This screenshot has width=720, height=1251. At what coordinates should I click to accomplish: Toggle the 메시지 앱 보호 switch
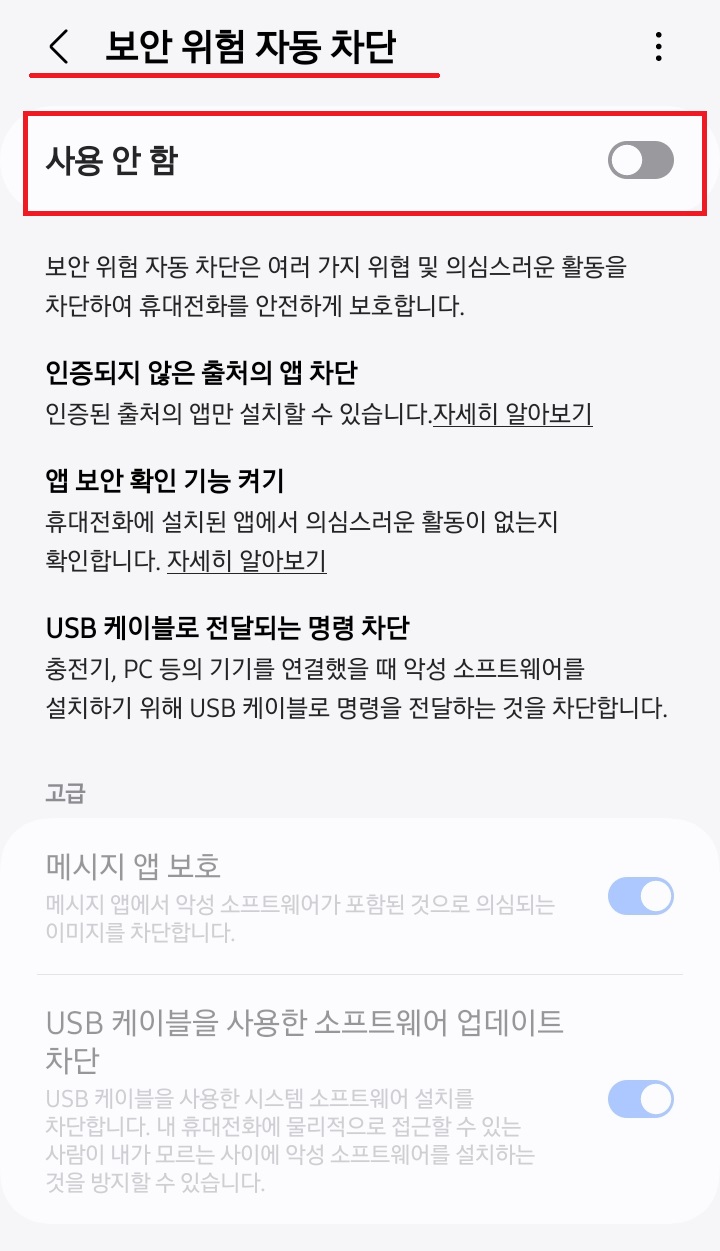click(x=641, y=897)
